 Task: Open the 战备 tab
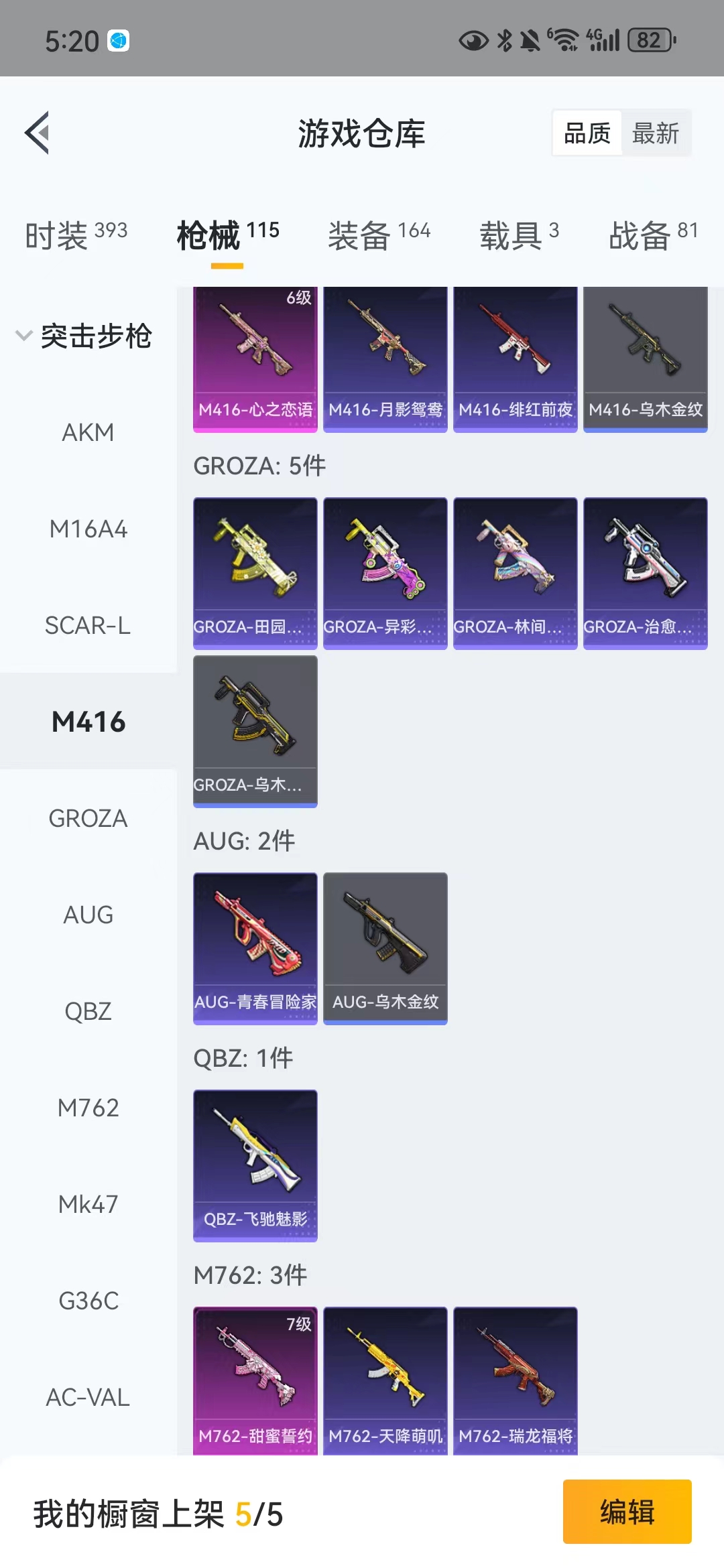[x=654, y=235]
